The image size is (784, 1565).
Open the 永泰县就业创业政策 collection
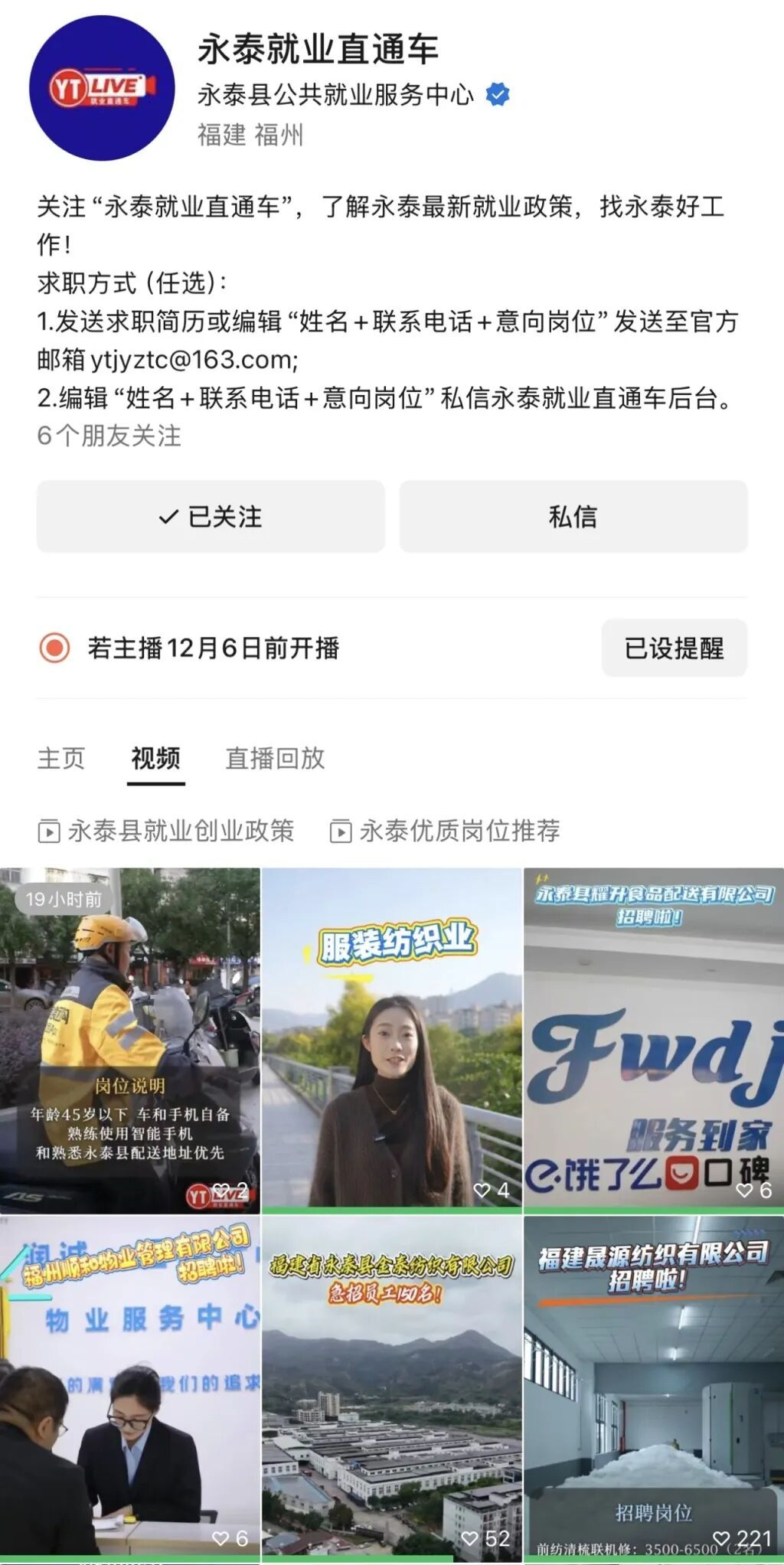click(x=167, y=831)
